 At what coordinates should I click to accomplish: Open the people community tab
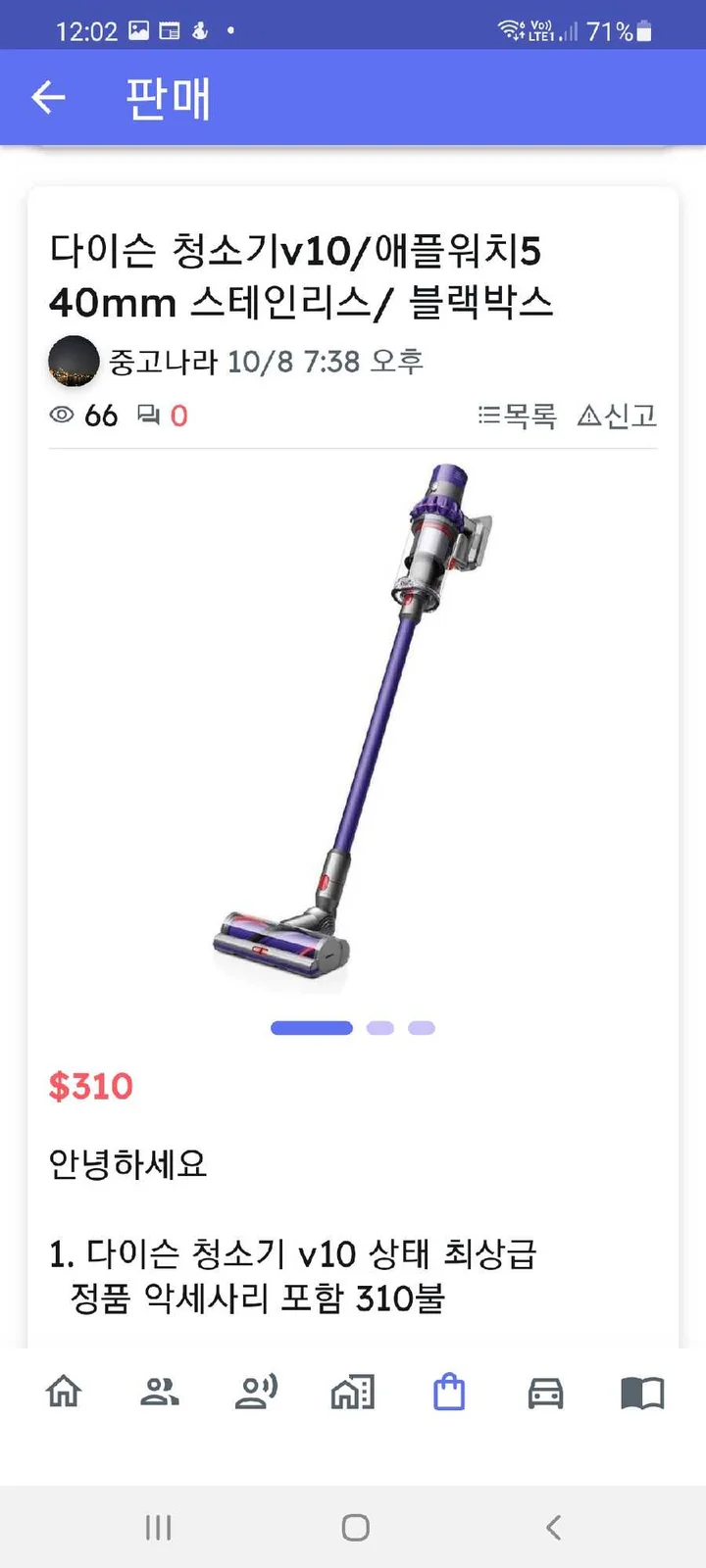pyautogui.click(x=160, y=1392)
